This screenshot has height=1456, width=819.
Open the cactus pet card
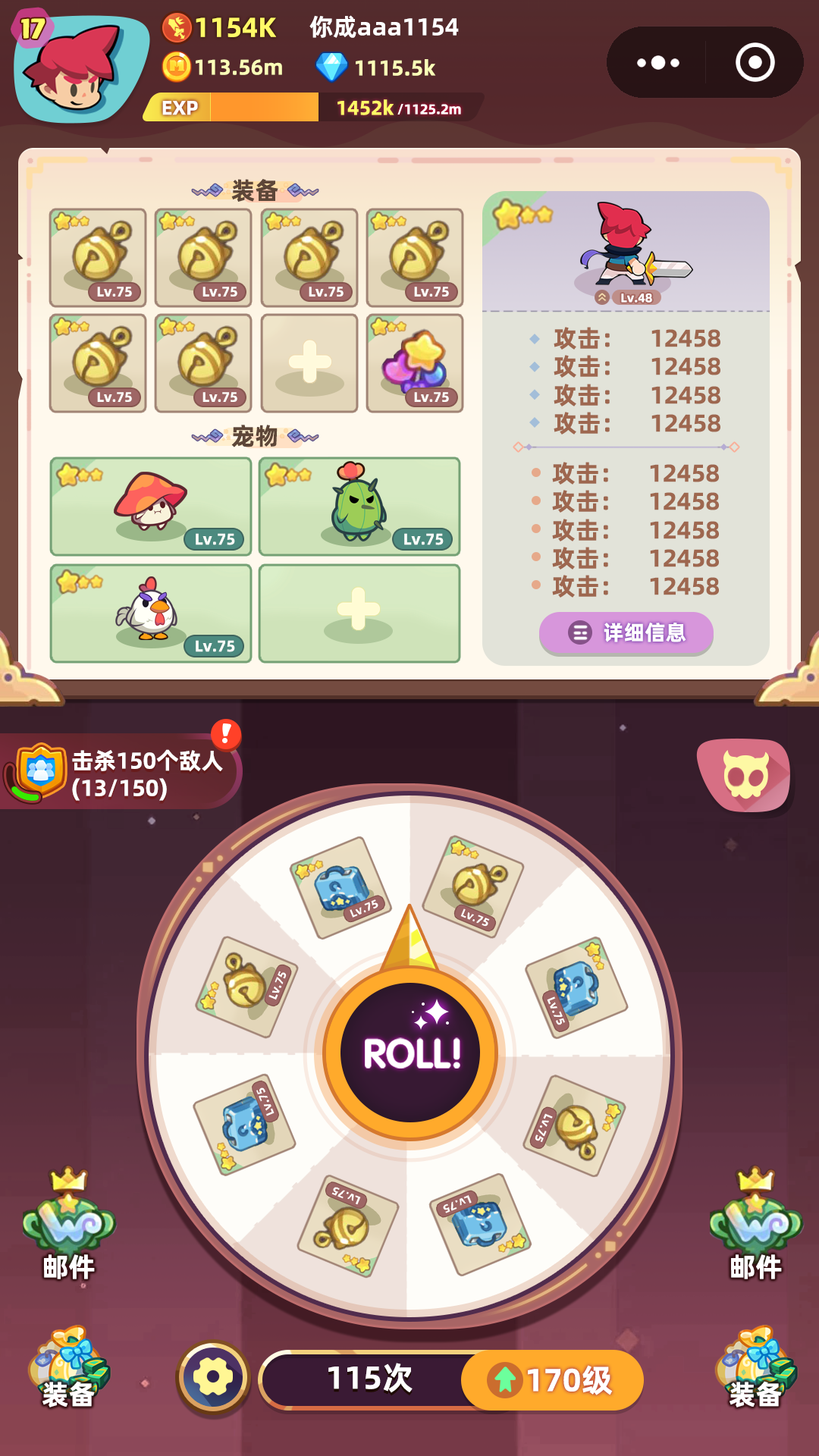[x=359, y=506]
